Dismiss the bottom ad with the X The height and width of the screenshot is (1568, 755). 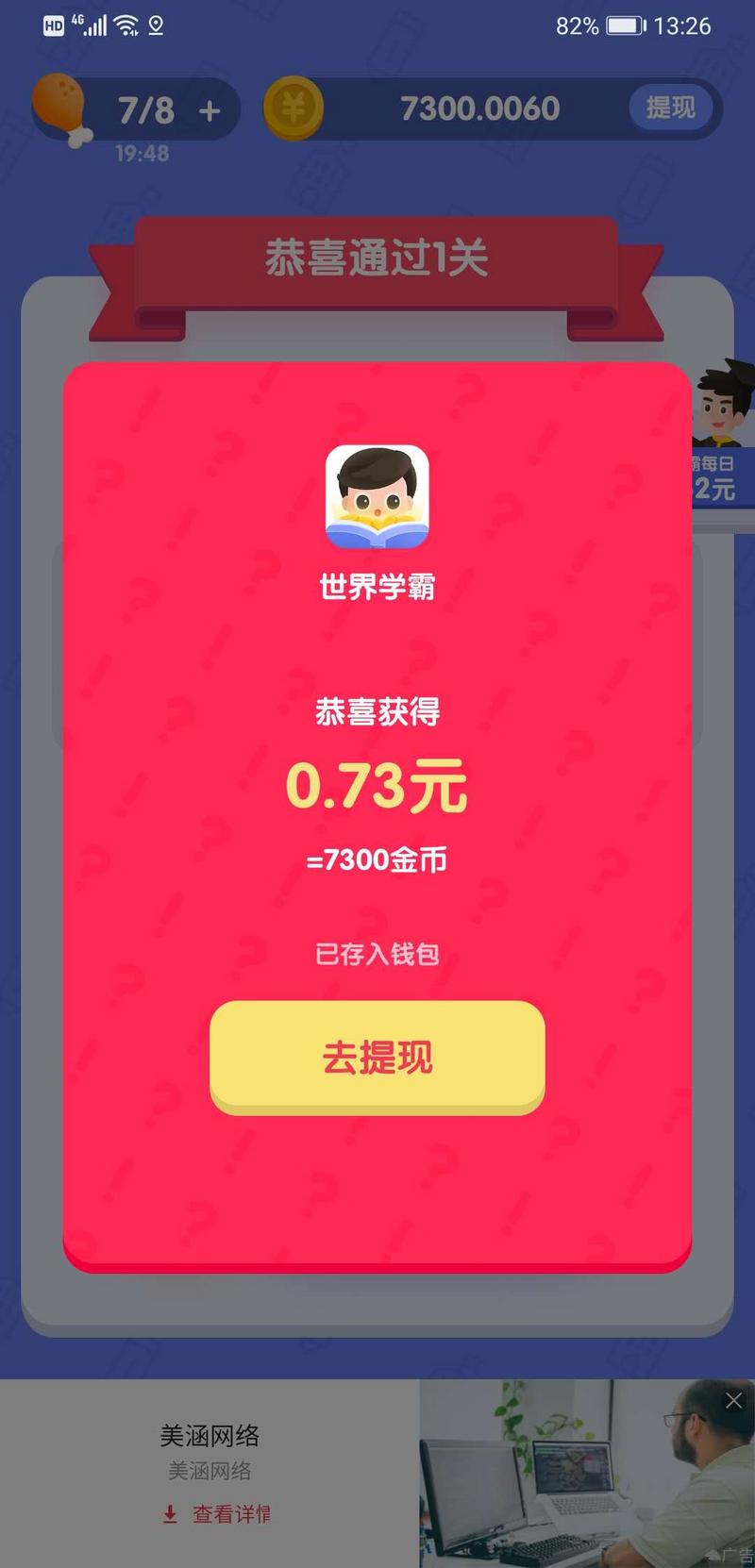click(733, 1400)
